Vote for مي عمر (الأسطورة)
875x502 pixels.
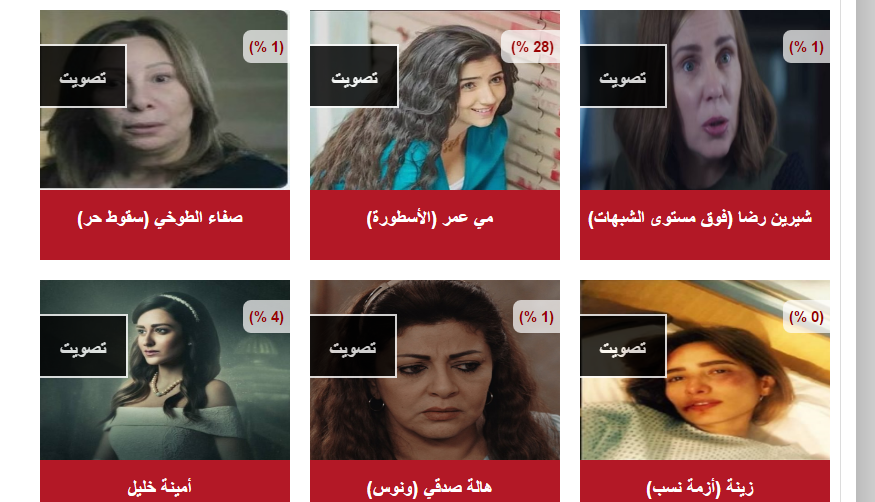point(353,77)
